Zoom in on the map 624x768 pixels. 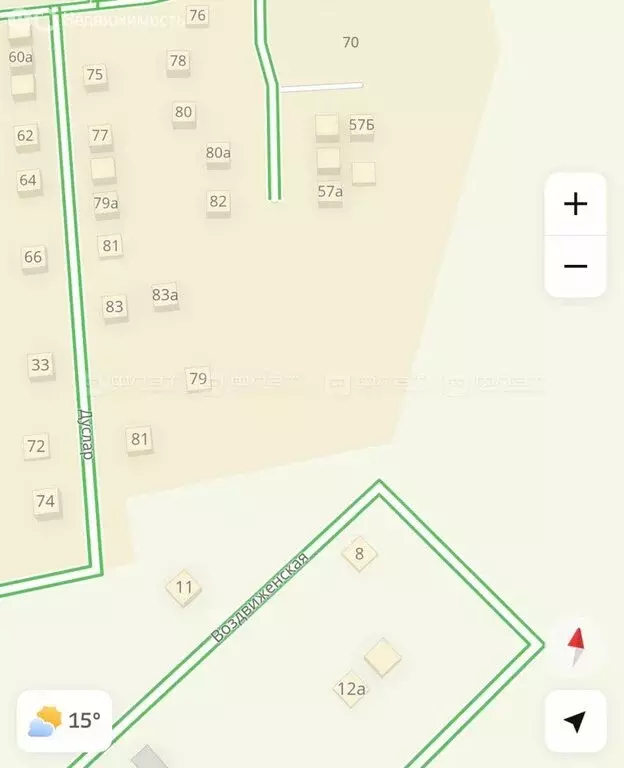click(x=575, y=205)
